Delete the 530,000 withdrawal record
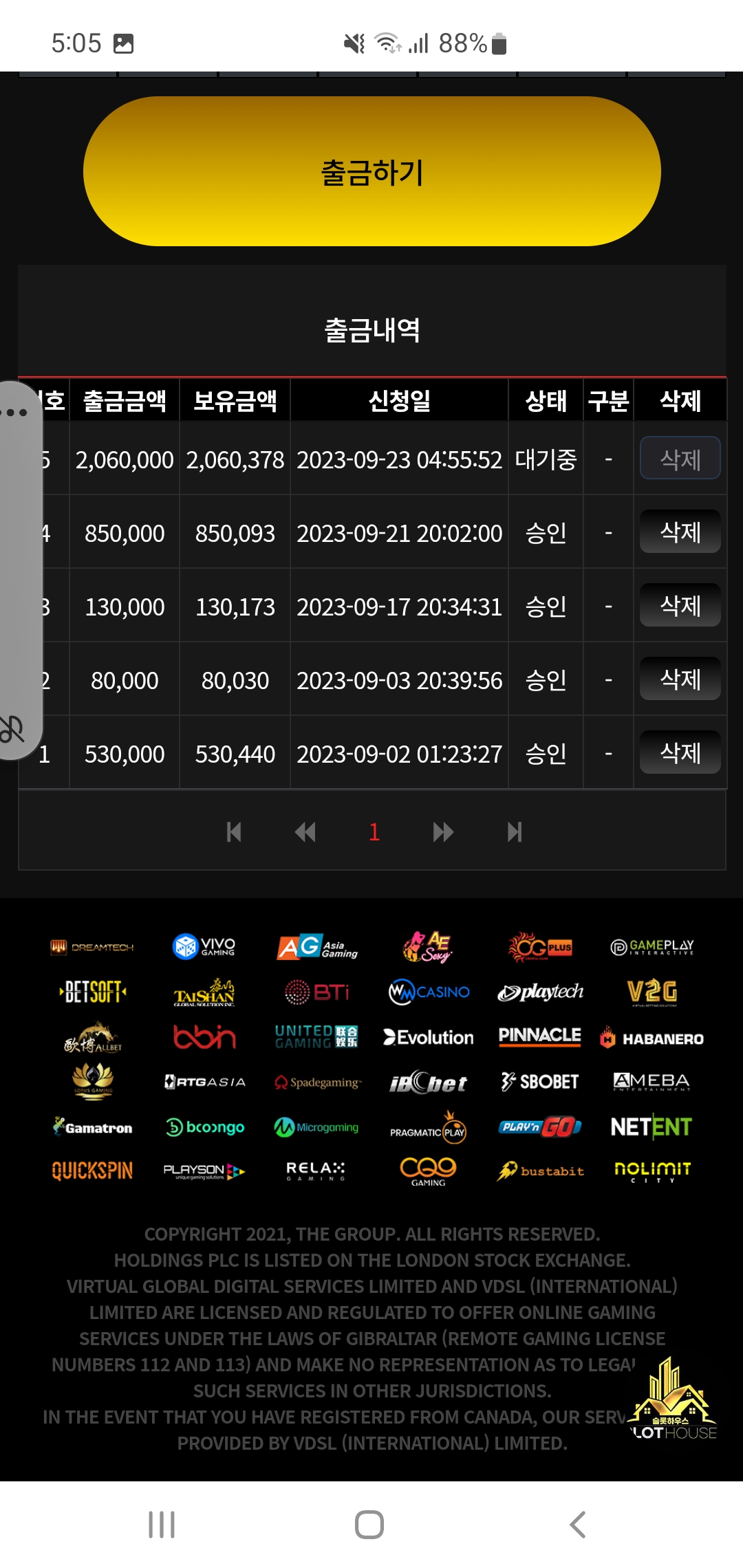 point(680,752)
